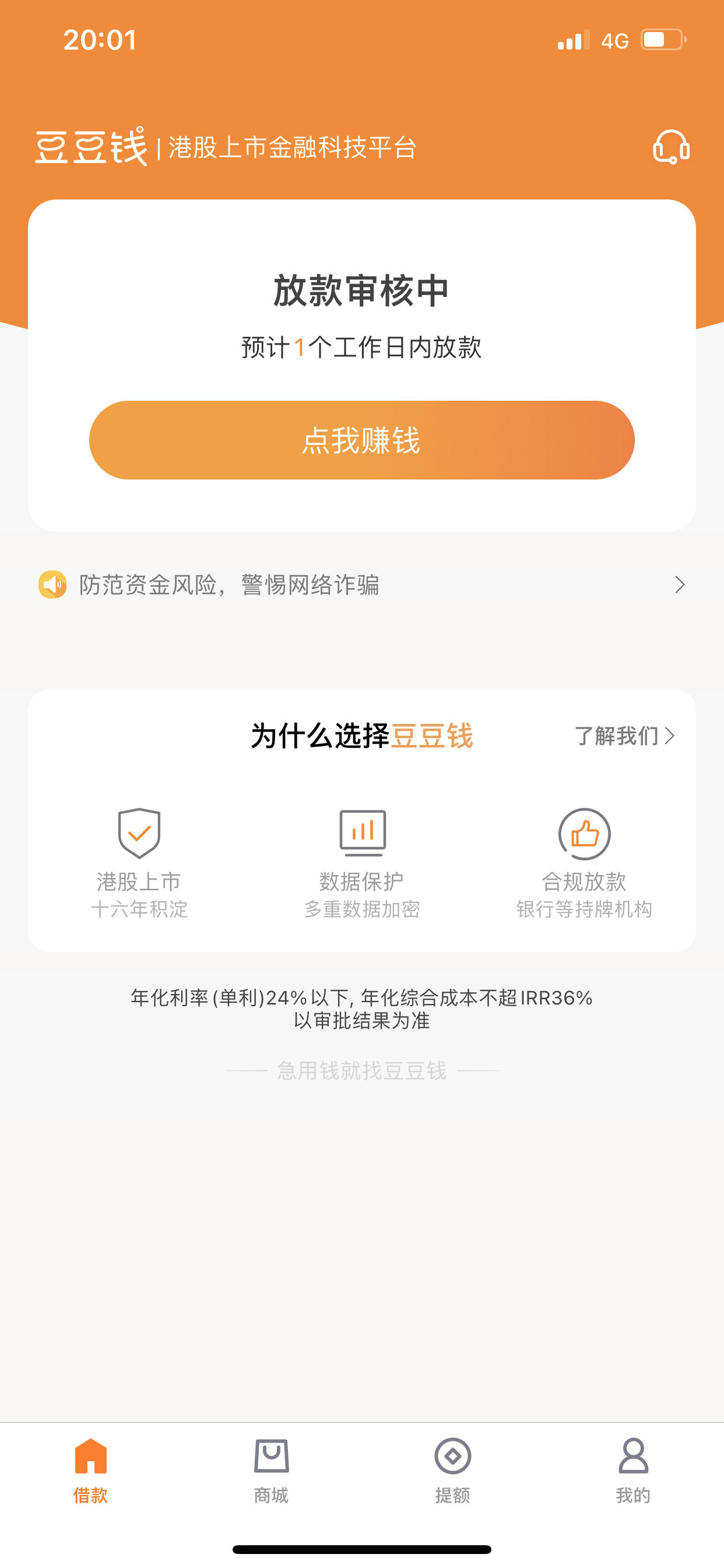Switch to the 借款 tab
Screen dimensions: 724x1568
(x=90, y=1469)
